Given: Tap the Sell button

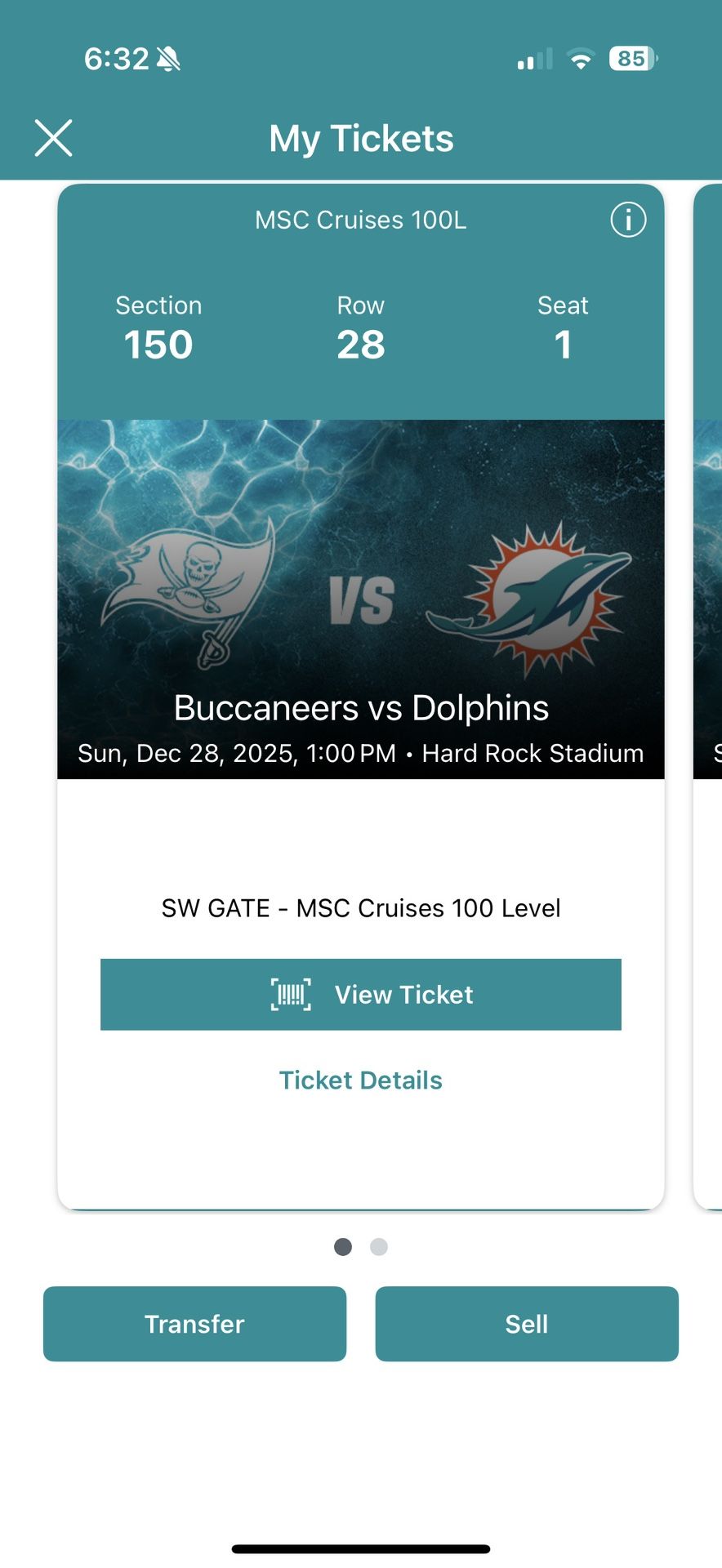Looking at the screenshot, I should tap(527, 1324).
